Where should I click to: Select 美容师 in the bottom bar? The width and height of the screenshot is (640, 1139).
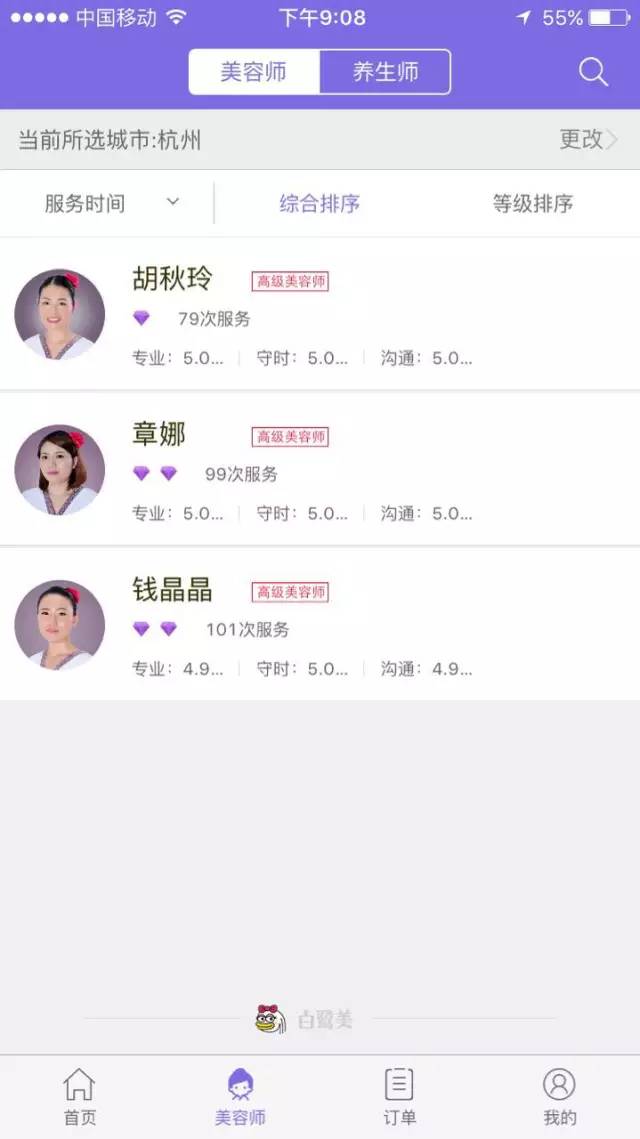pos(240,1096)
